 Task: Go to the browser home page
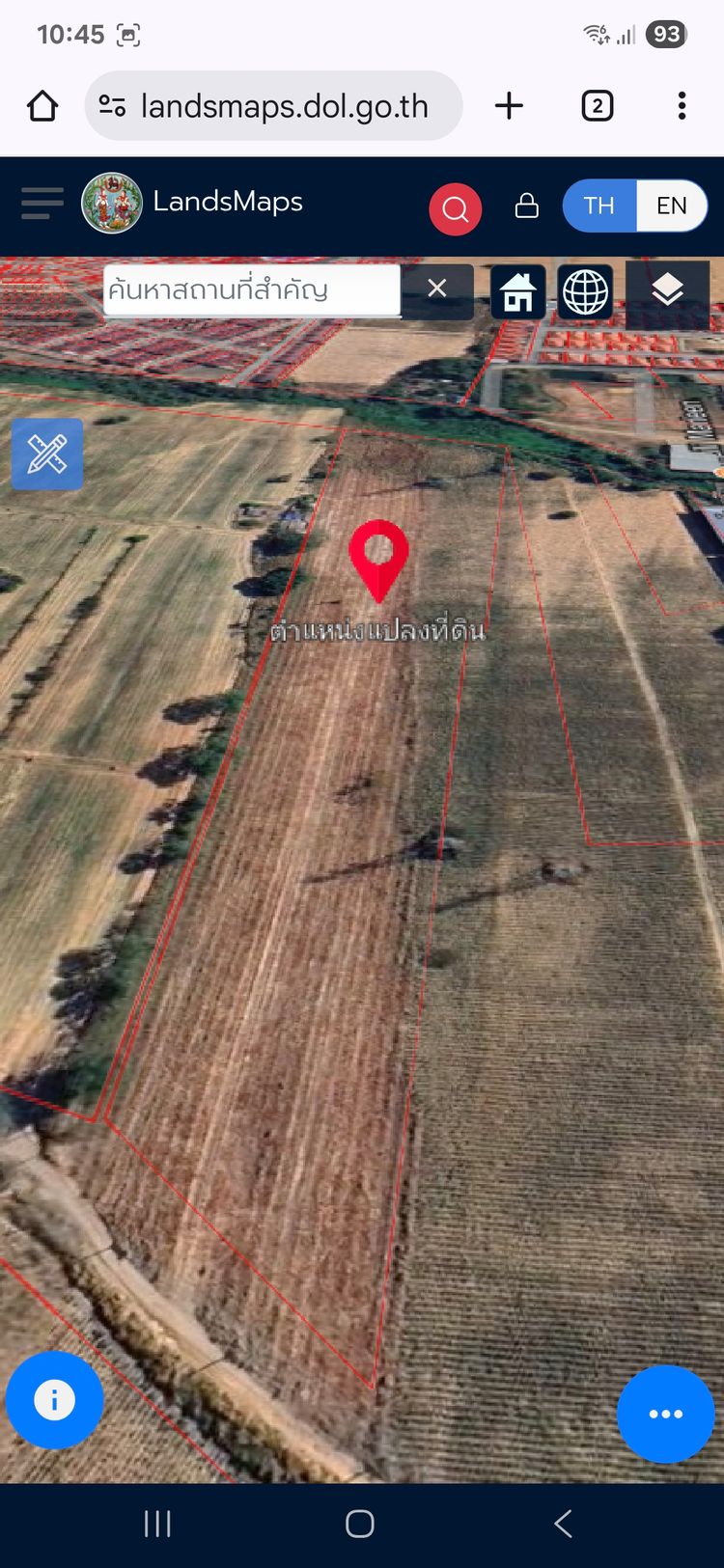pos(42,106)
